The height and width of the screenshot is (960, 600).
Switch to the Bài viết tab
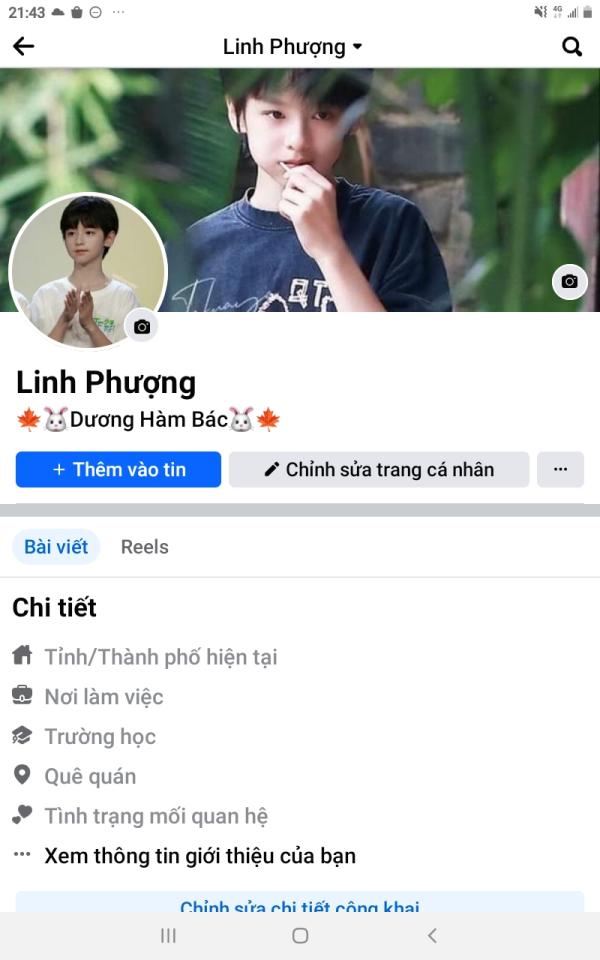[x=56, y=547]
